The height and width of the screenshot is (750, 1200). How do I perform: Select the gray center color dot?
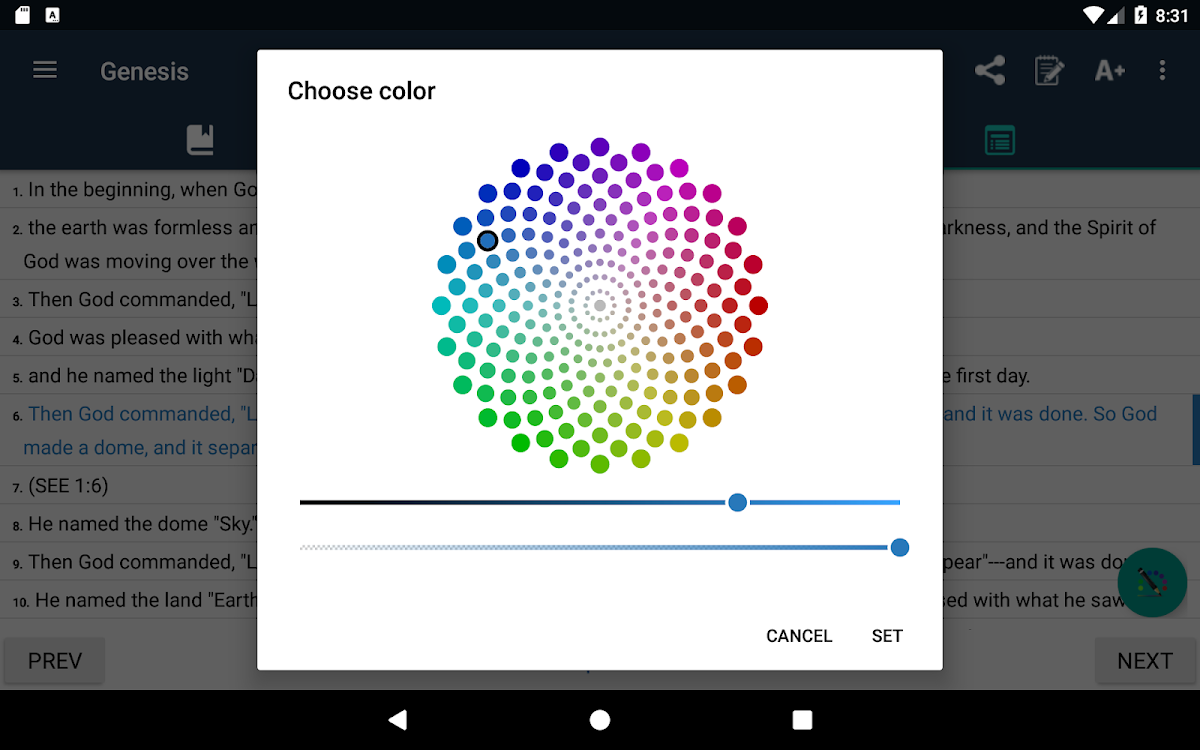click(600, 305)
